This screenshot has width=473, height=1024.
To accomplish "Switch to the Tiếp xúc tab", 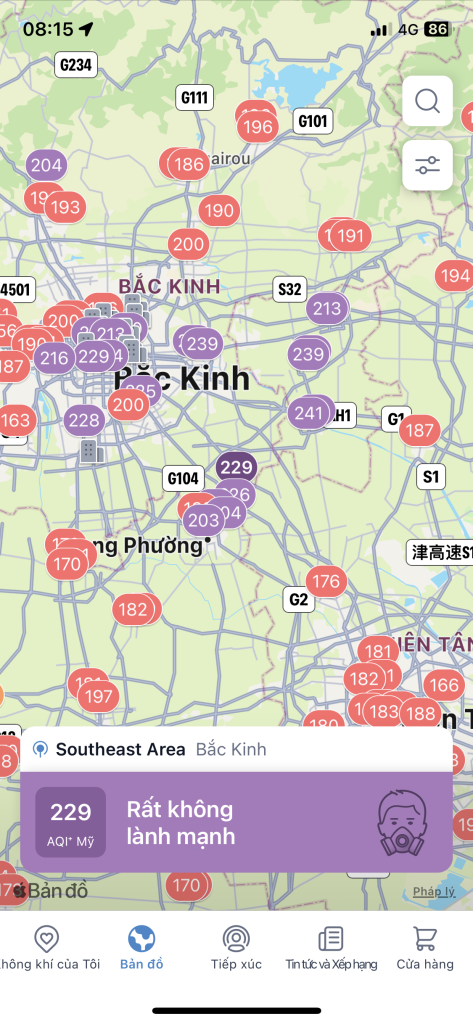I will click(236, 948).
